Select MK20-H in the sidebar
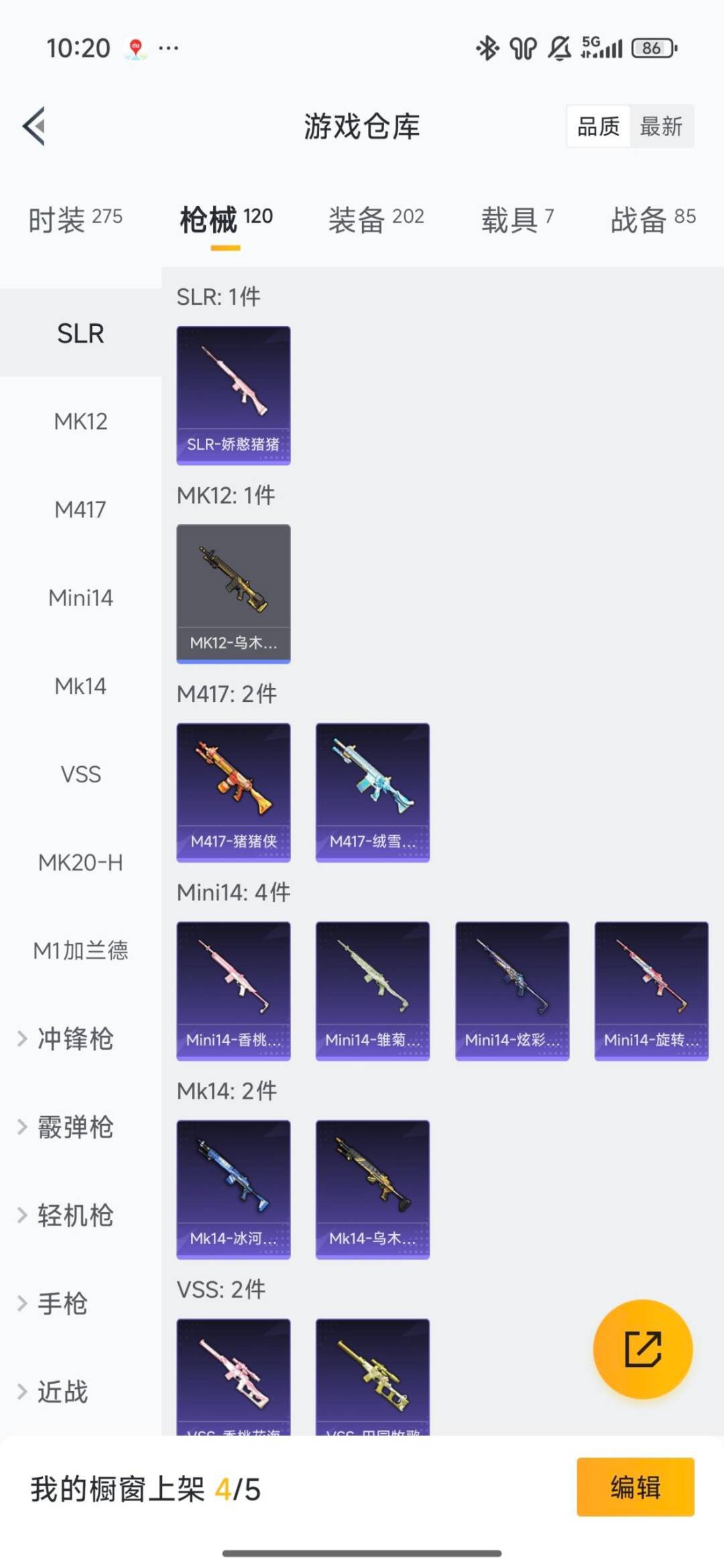This screenshot has height=1568, width=724. tap(80, 862)
